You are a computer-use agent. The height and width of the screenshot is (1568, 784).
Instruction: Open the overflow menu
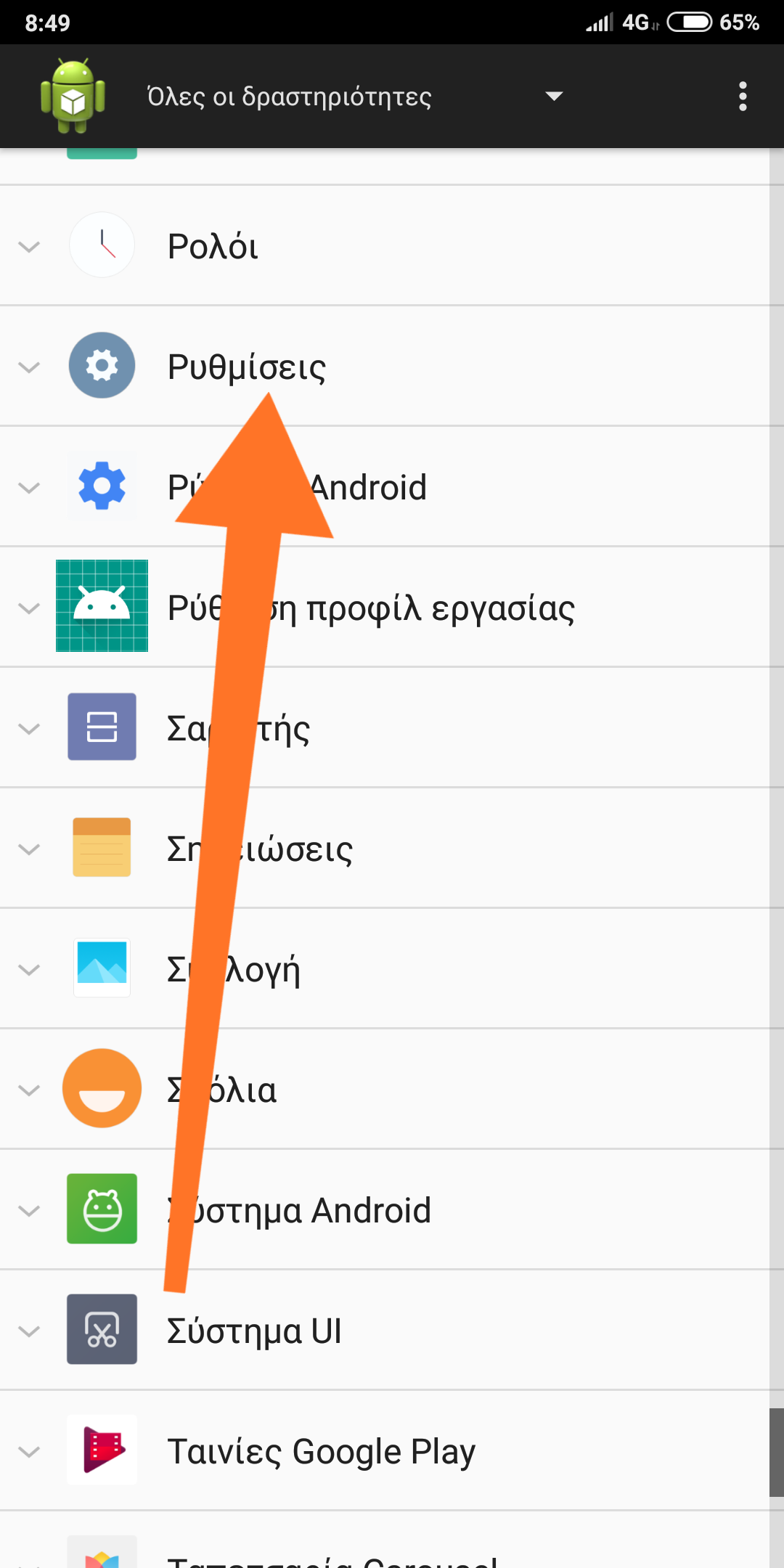click(x=742, y=97)
